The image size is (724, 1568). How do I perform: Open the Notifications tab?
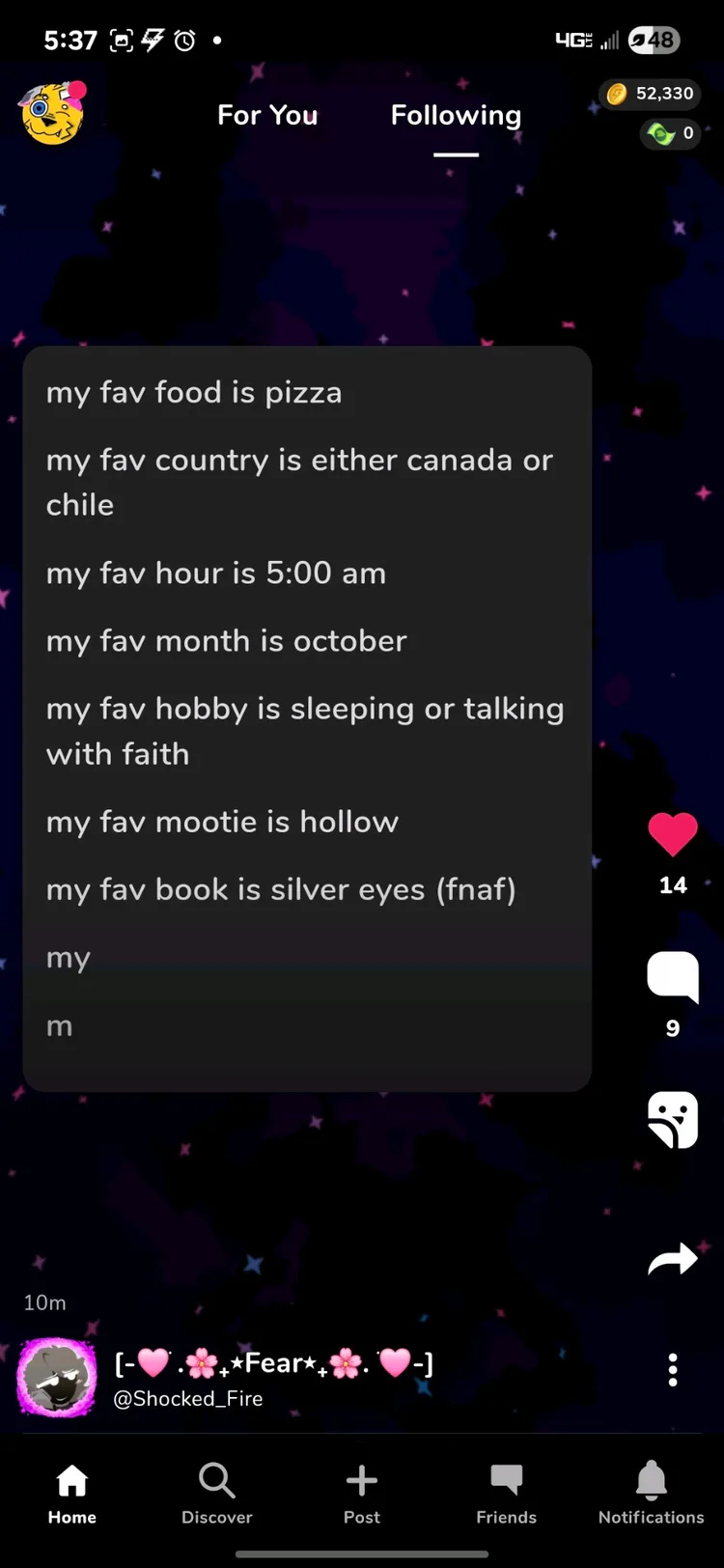(652, 1494)
